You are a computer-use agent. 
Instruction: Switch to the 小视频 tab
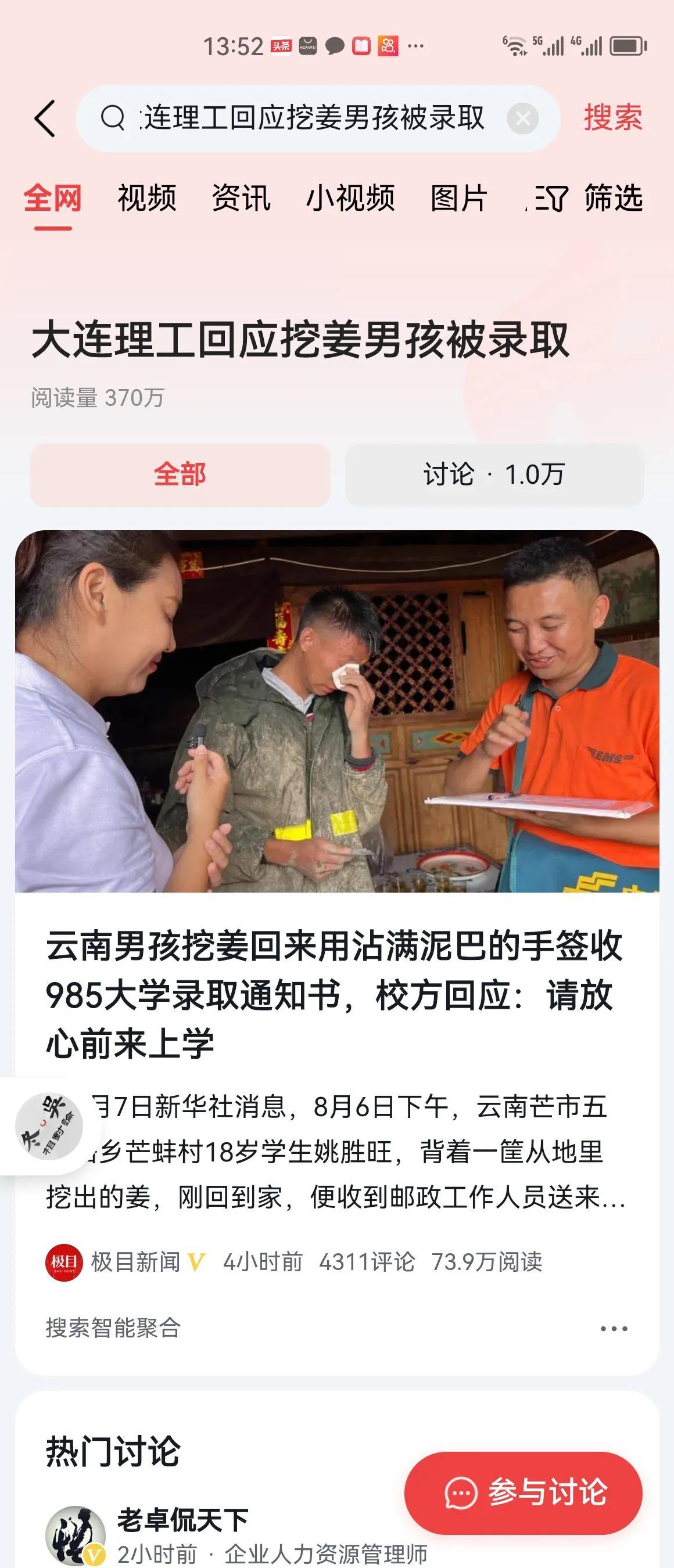pyautogui.click(x=350, y=199)
